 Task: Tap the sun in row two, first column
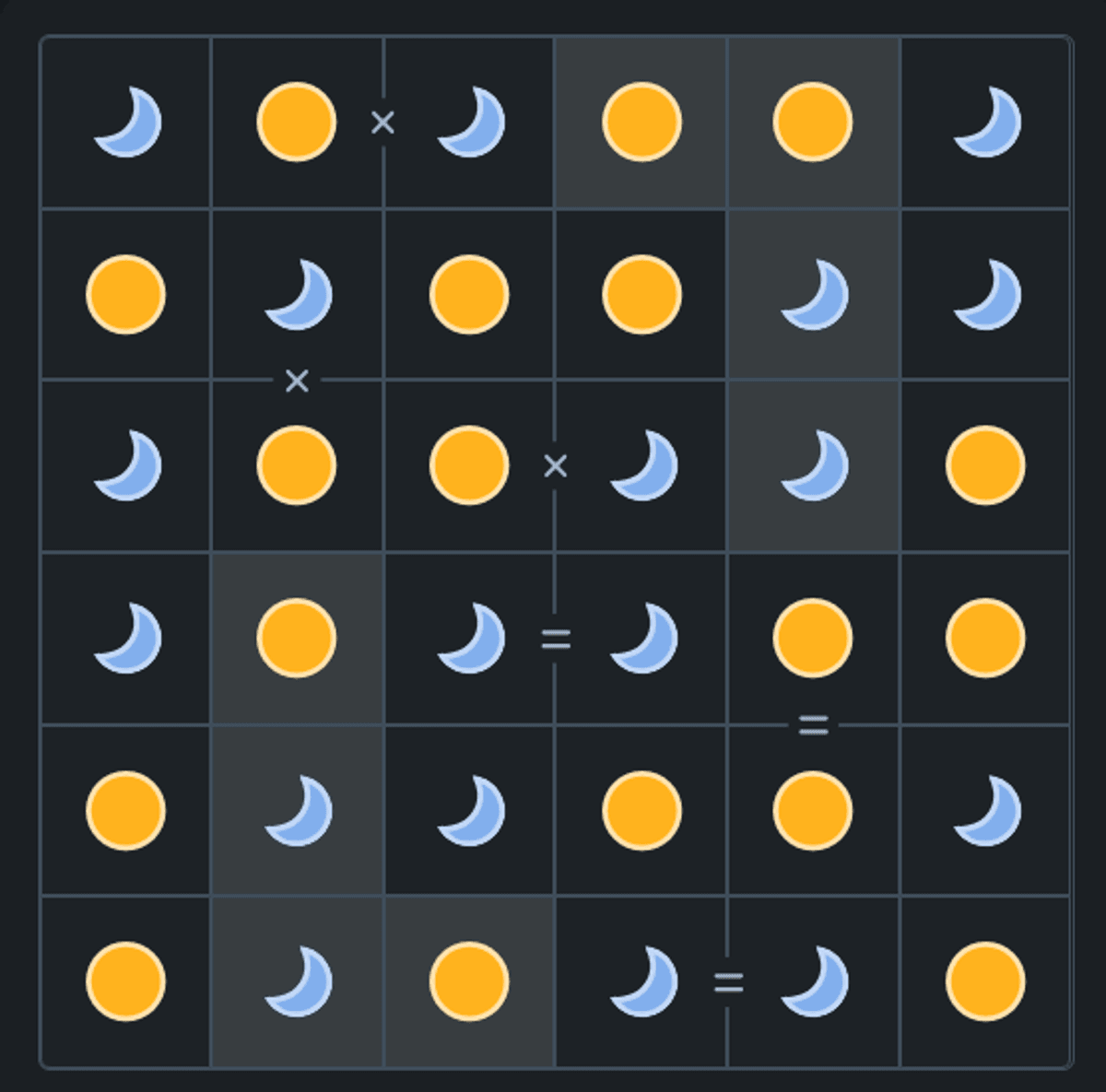126,295
